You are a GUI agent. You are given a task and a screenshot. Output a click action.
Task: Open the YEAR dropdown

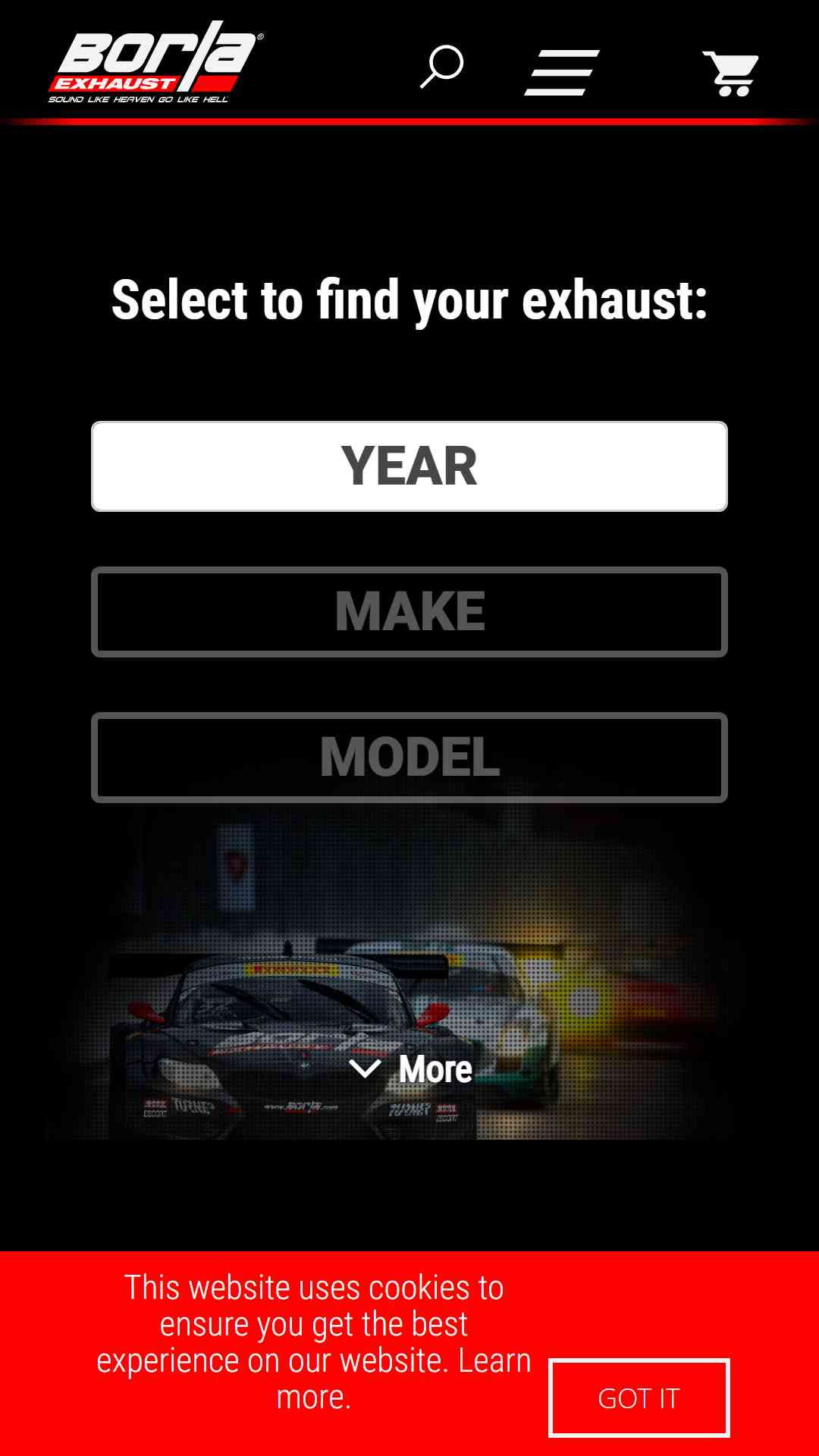409,466
